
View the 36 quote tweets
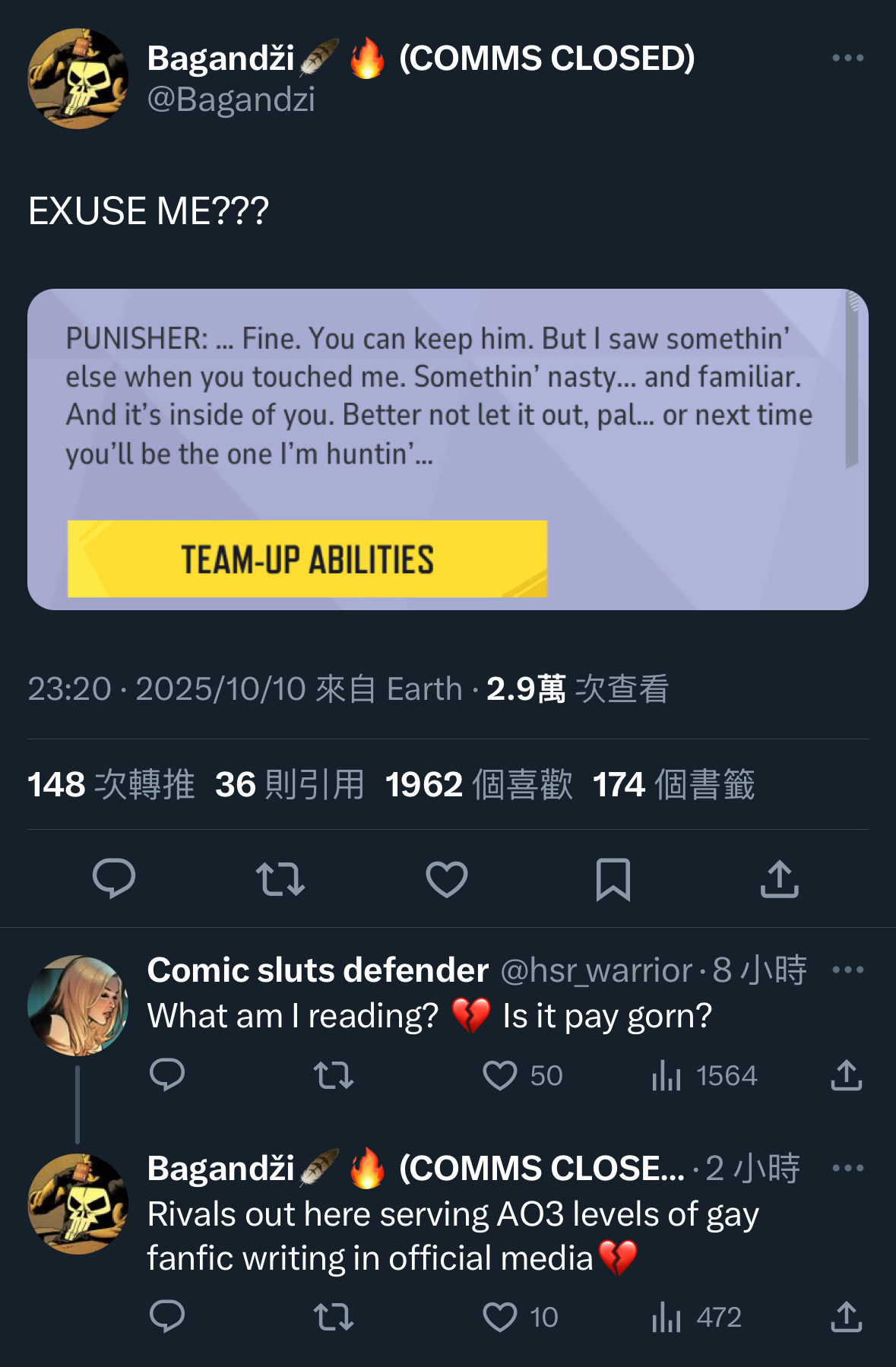click(290, 785)
